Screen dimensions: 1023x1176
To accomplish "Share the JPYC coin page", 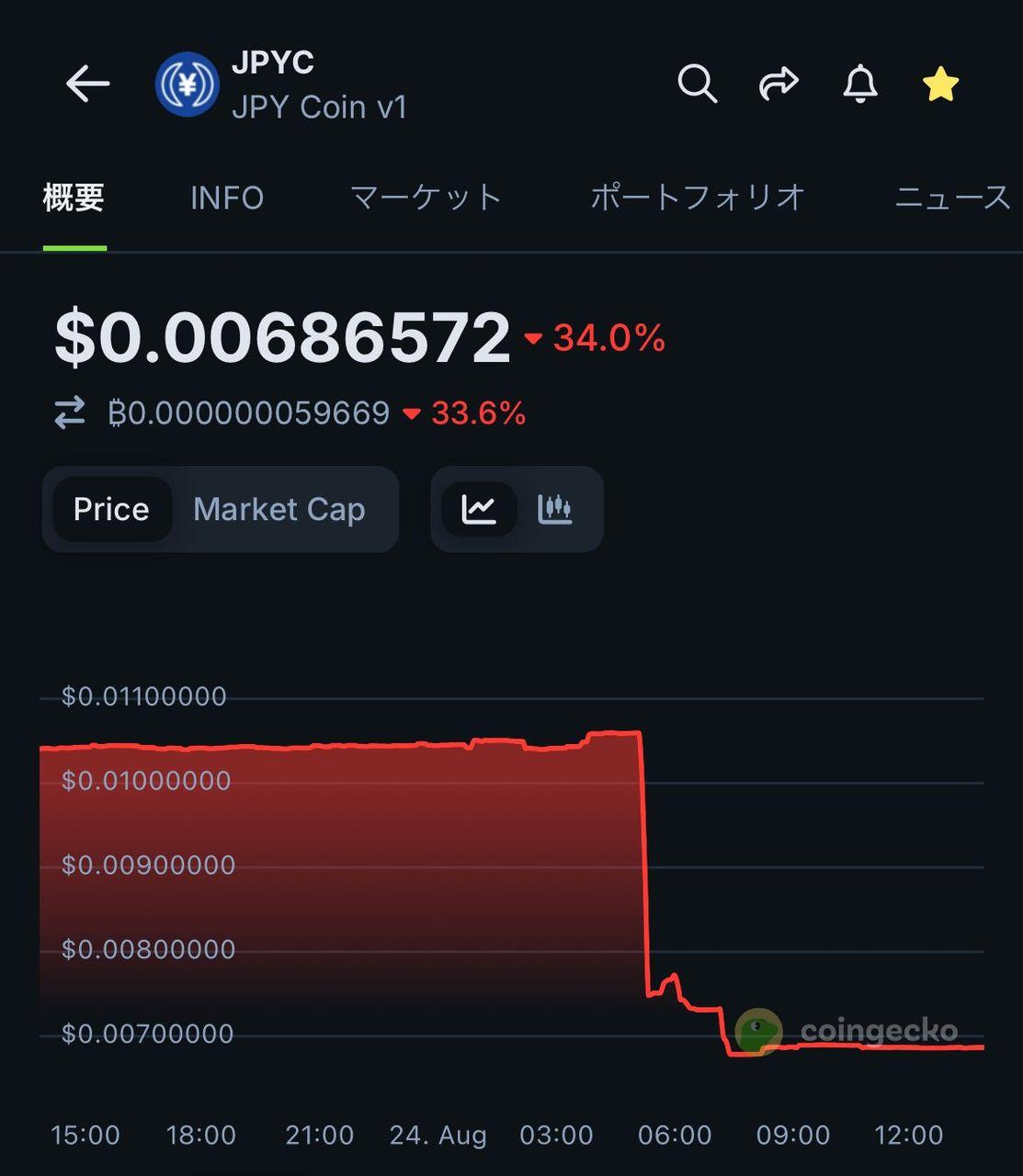I will coord(779,84).
